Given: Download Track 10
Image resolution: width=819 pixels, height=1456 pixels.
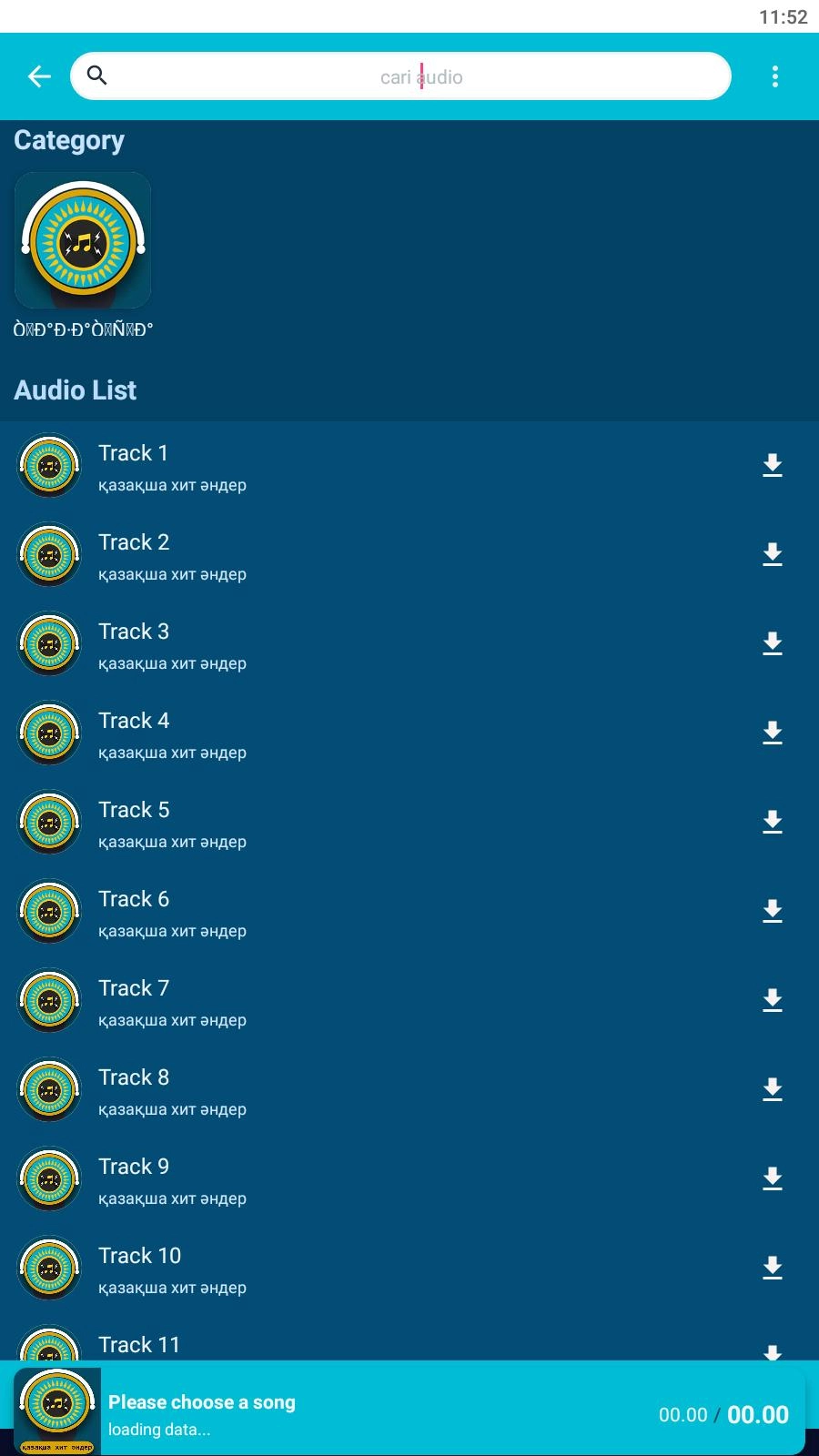Looking at the screenshot, I should [772, 1268].
